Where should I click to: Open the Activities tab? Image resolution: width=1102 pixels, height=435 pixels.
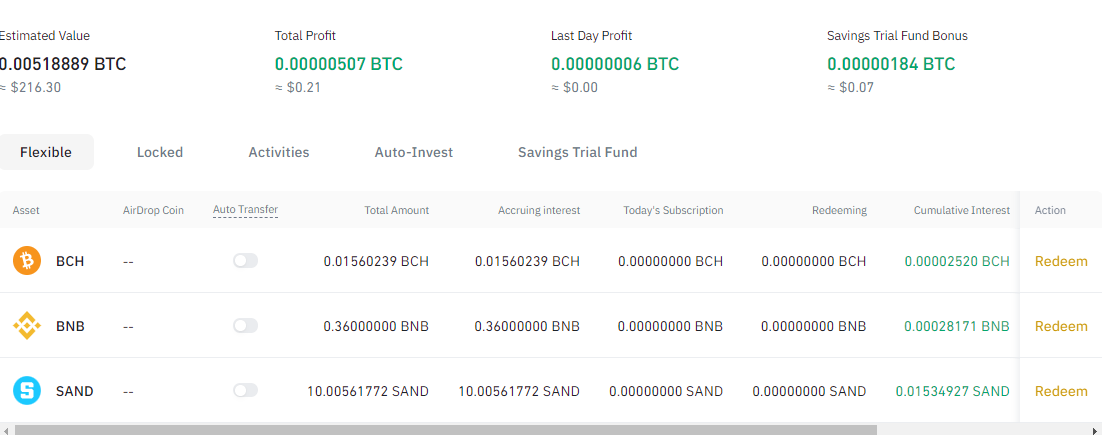coord(278,152)
